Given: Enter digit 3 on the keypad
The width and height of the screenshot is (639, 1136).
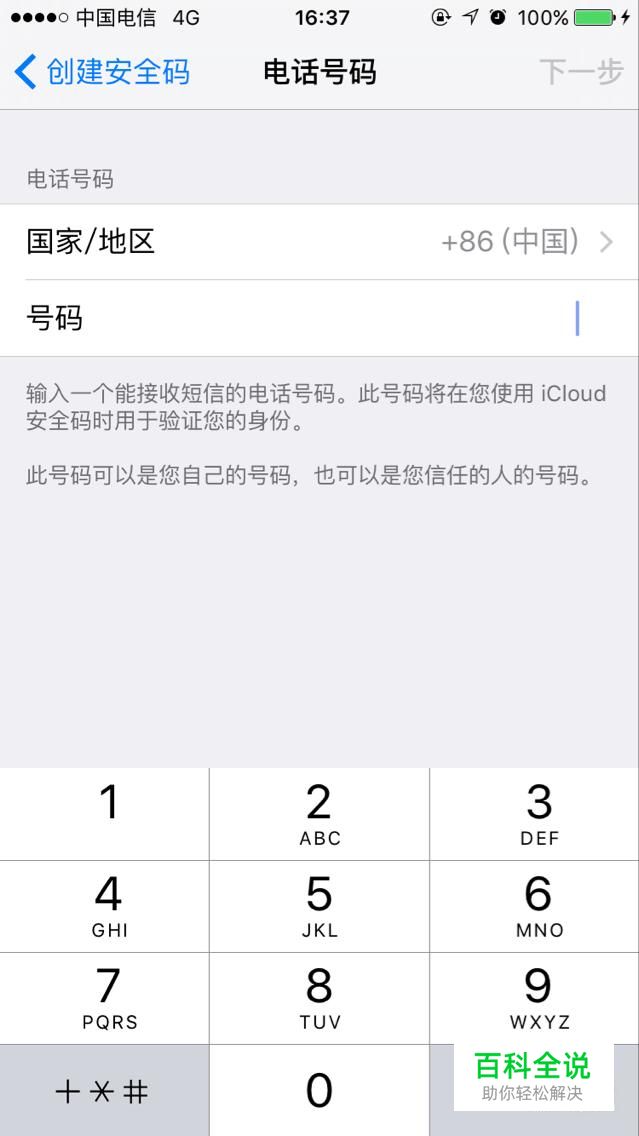Looking at the screenshot, I should [x=535, y=814].
